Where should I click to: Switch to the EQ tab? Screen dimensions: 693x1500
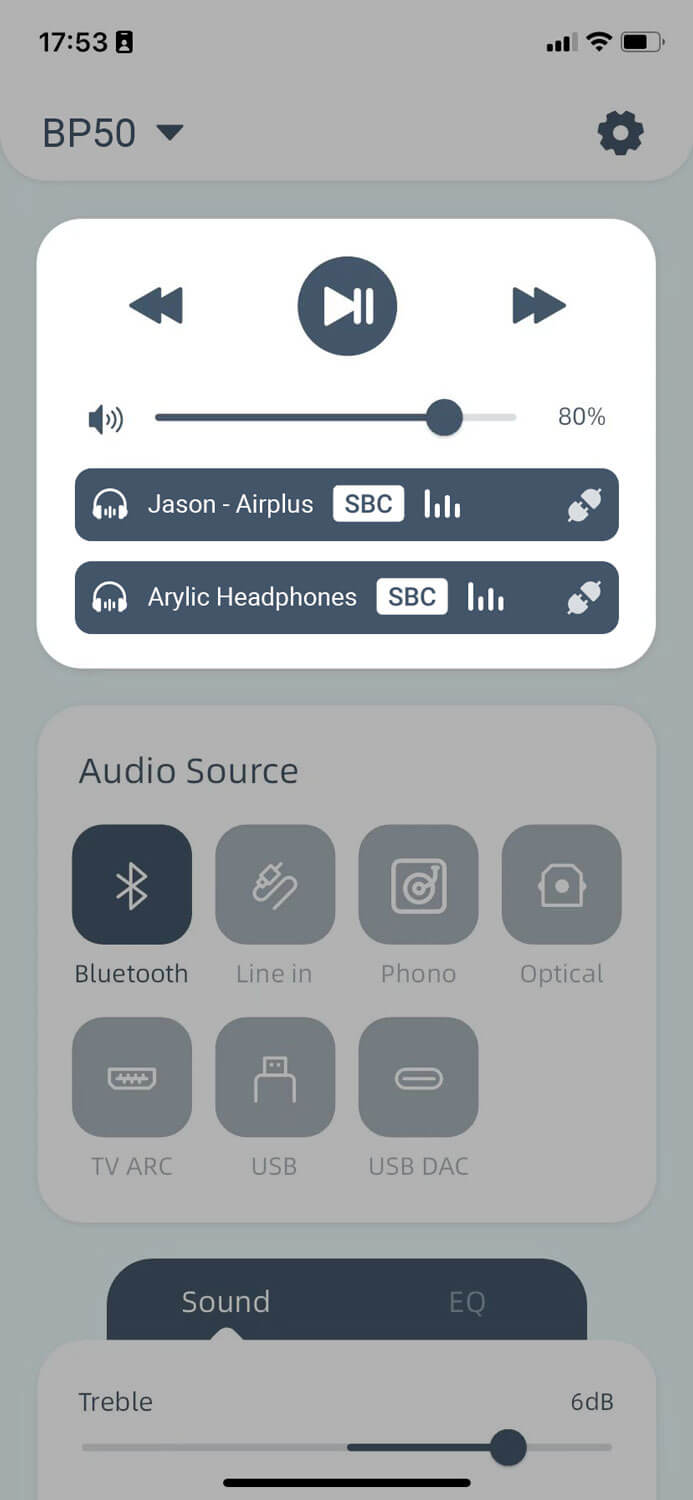(467, 1302)
